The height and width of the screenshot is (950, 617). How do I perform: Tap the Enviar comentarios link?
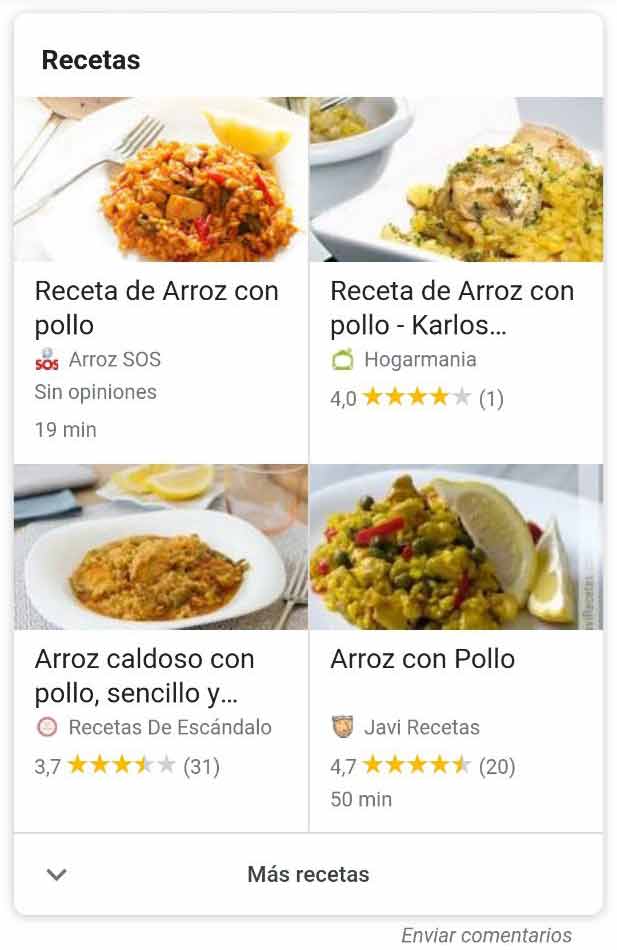pyautogui.click(x=486, y=936)
